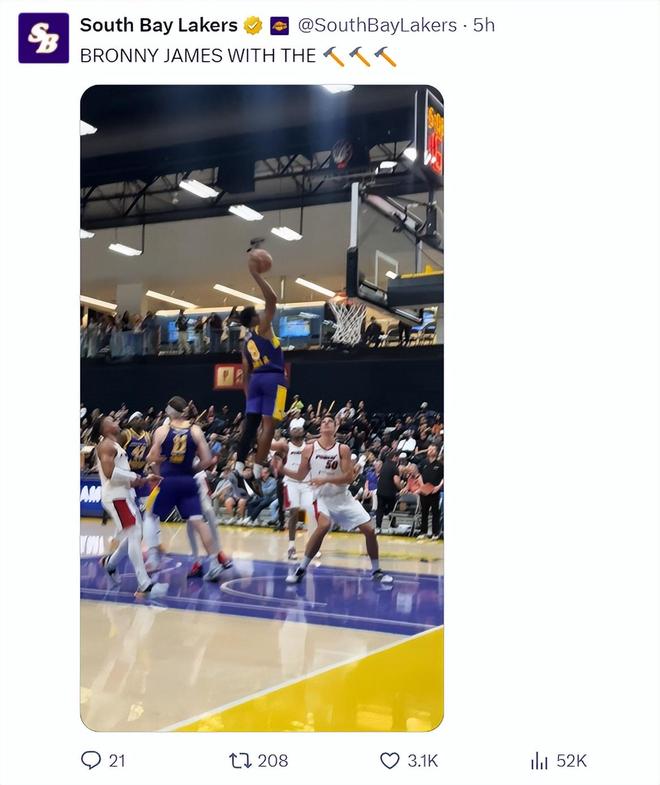Repost the Bronny James post

click(240, 761)
